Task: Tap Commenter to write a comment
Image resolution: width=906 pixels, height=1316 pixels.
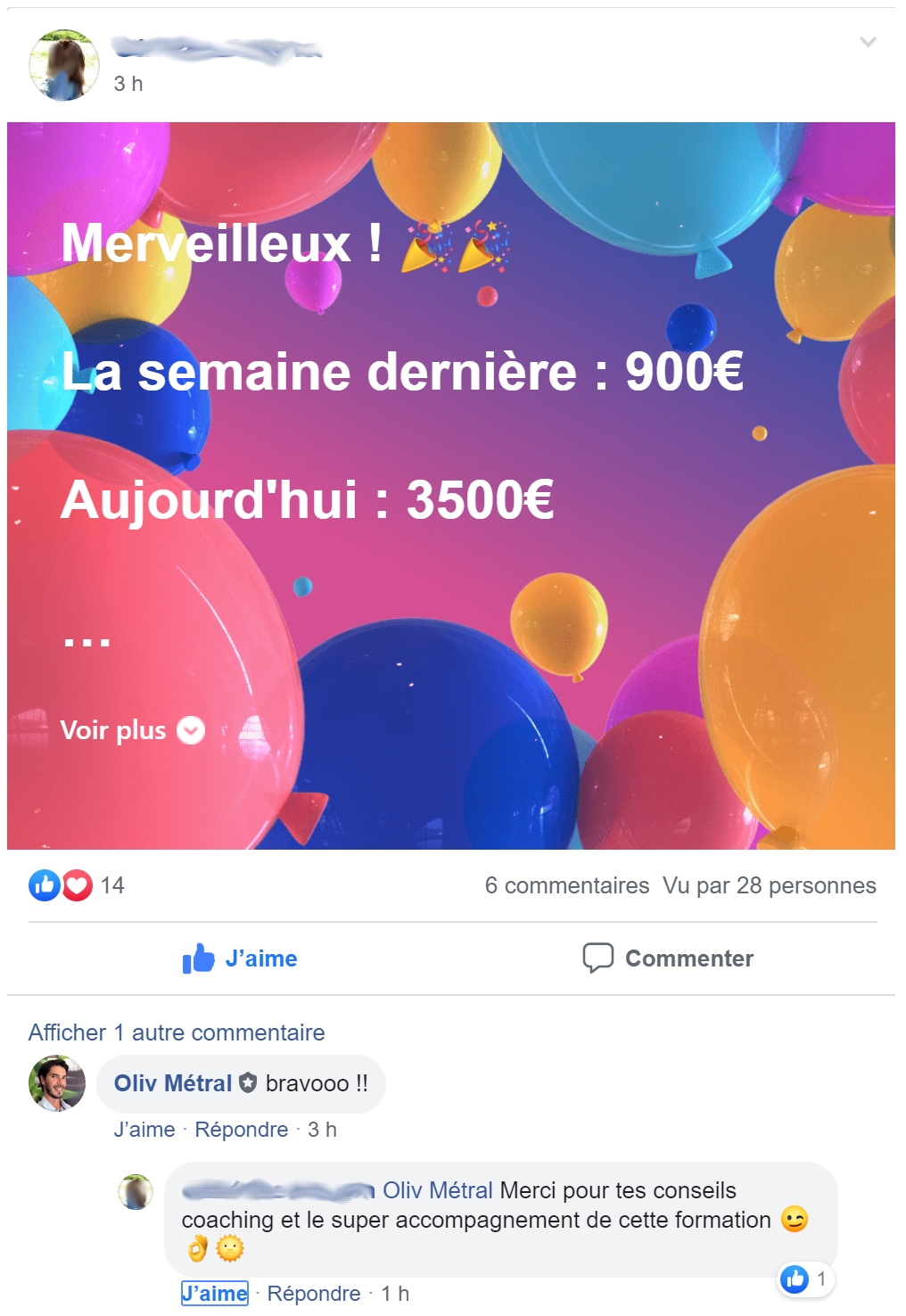Action: 668,958
